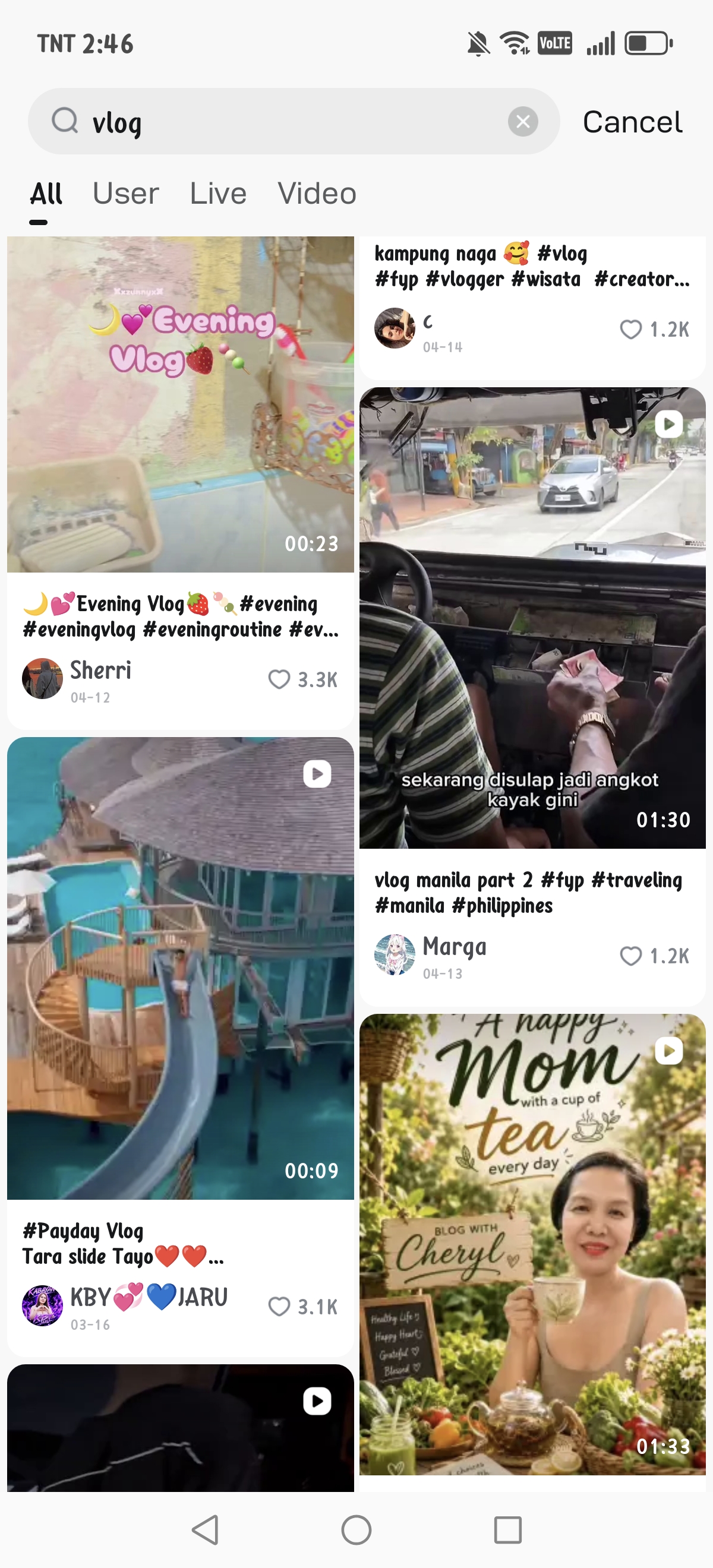Viewport: 713px width, 1568px height.
Task: Switch to the Live tab
Action: pyautogui.click(x=218, y=194)
